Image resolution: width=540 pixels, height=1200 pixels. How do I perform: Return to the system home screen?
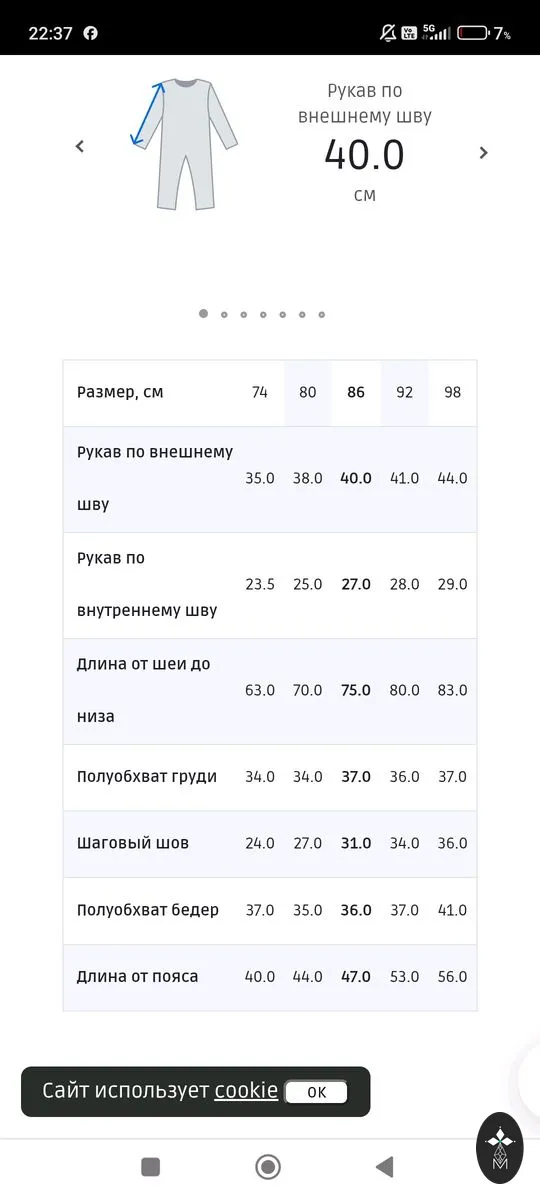[267, 1166]
